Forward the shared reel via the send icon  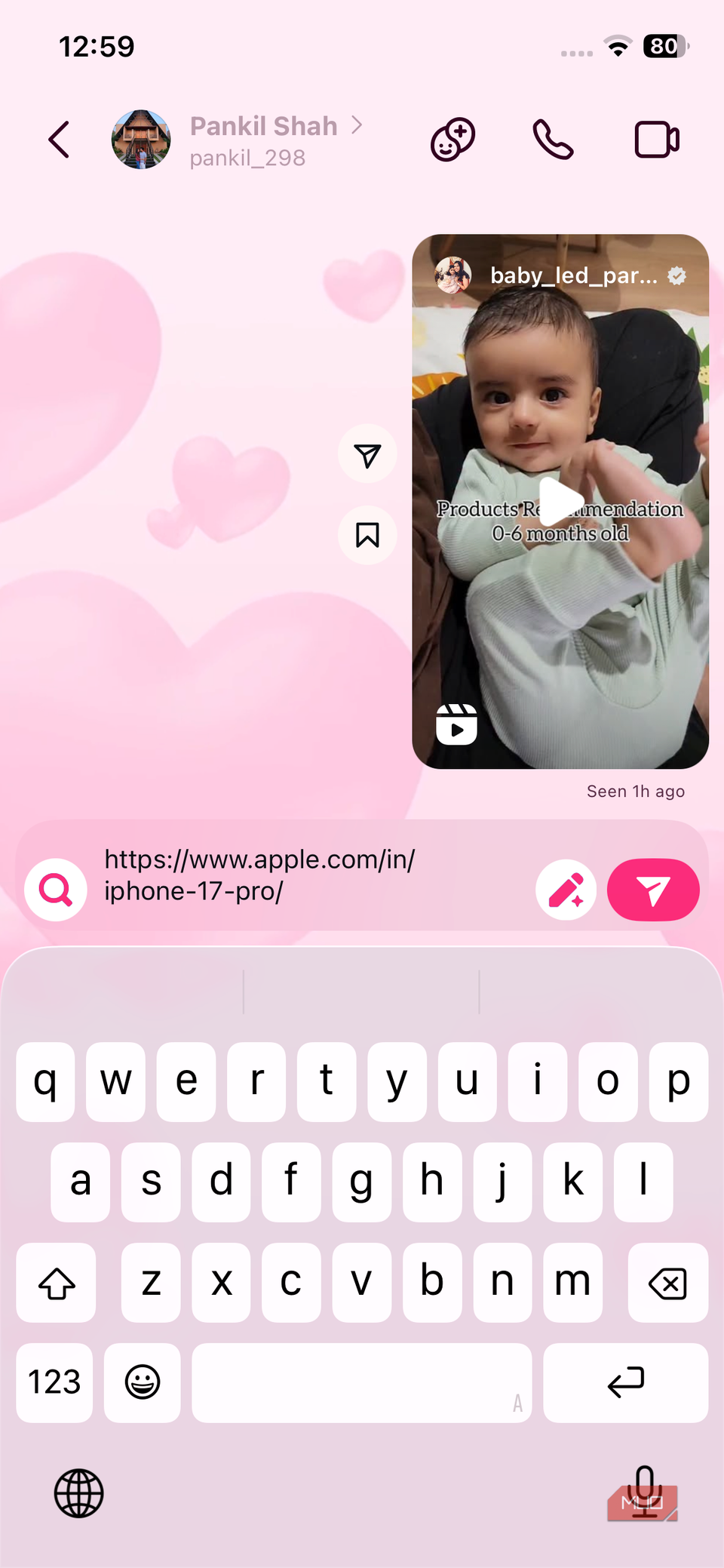click(367, 455)
